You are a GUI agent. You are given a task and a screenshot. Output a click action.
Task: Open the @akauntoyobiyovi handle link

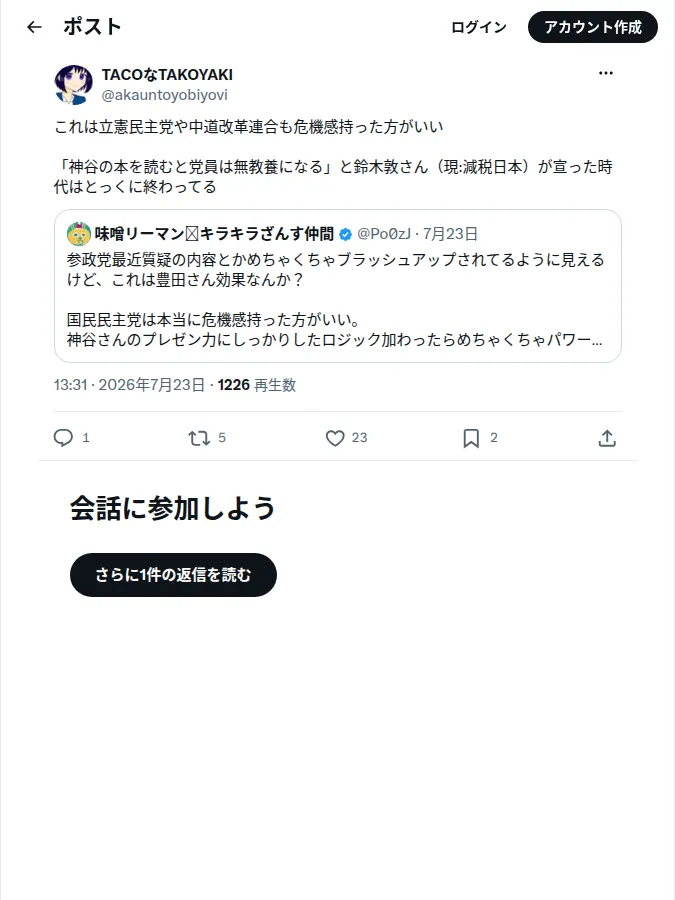pos(165,95)
